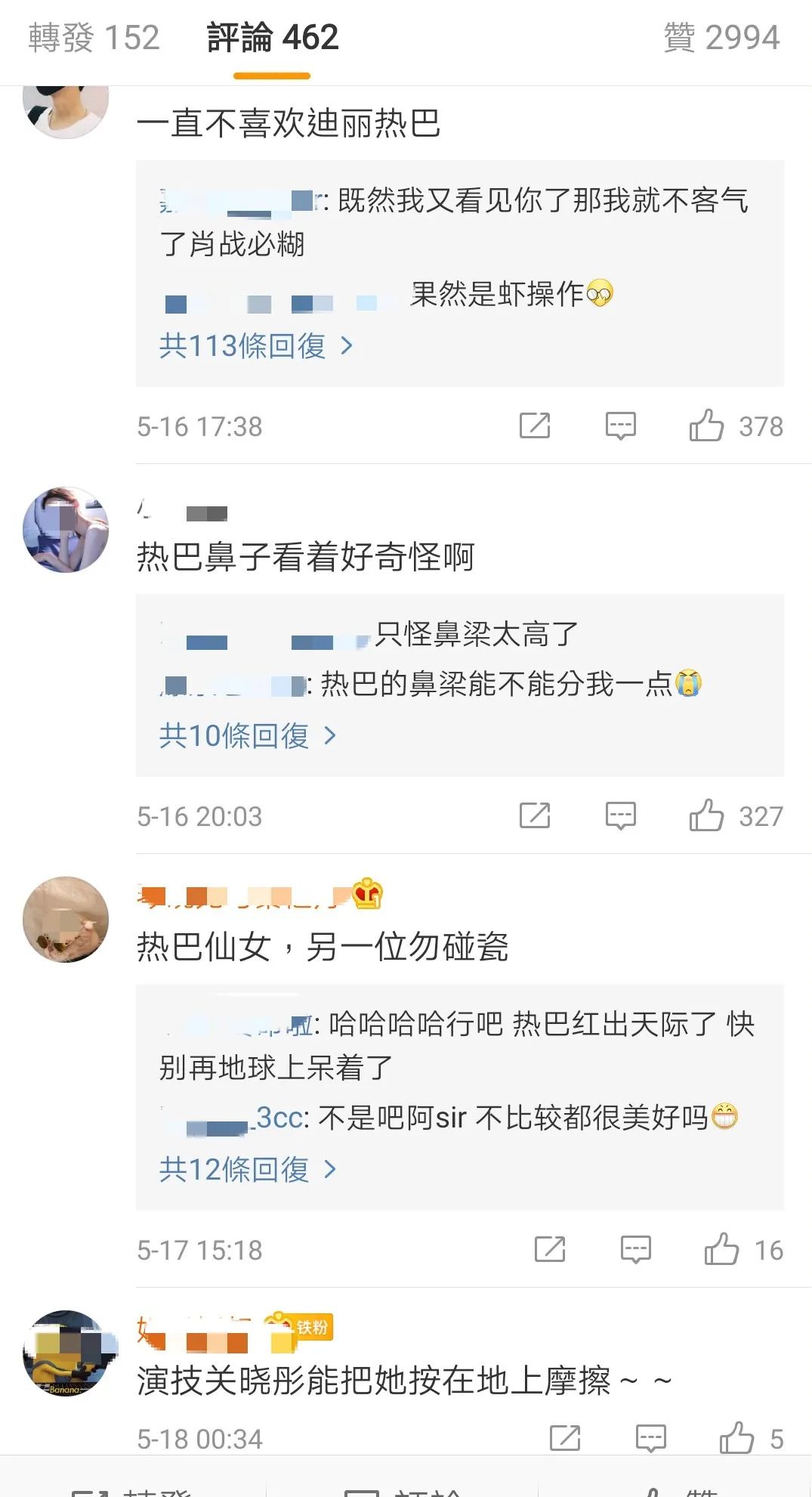Like the comment posted 5-18 00:34
The height and width of the screenshot is (1497, 812).
pyautogui.click(x=736, y=1438)
